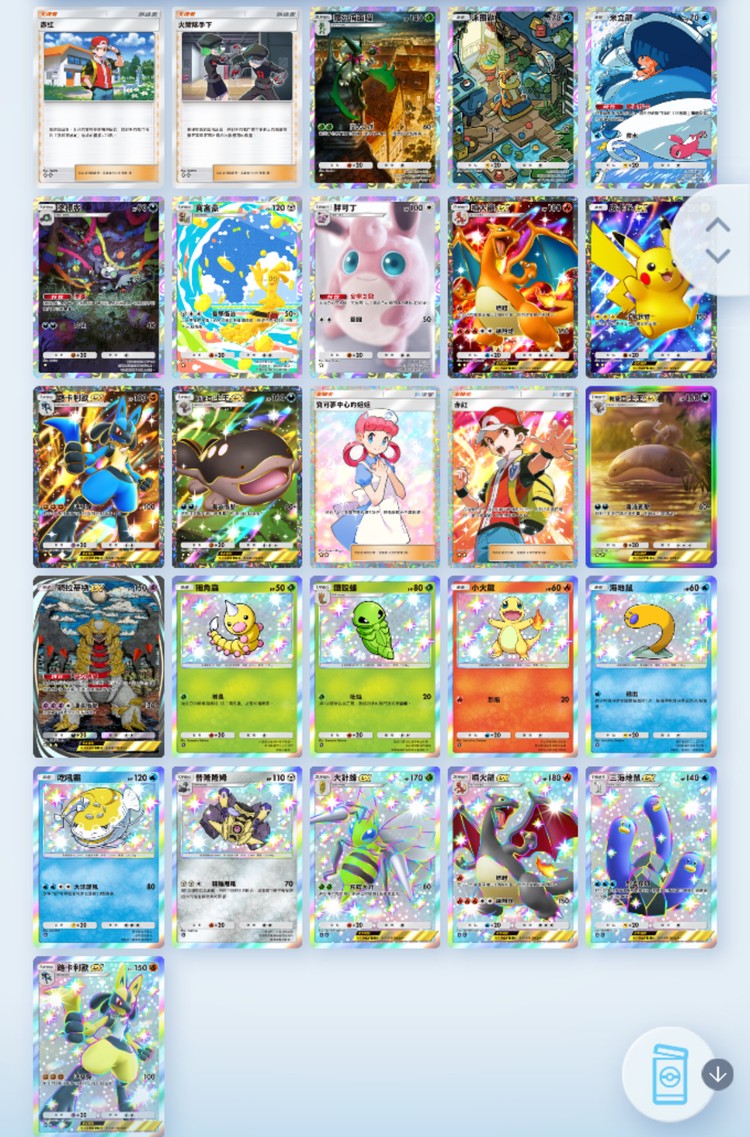Select the shiny 大针蜂 ex card

pyautogui.click(x=375, y=857)
